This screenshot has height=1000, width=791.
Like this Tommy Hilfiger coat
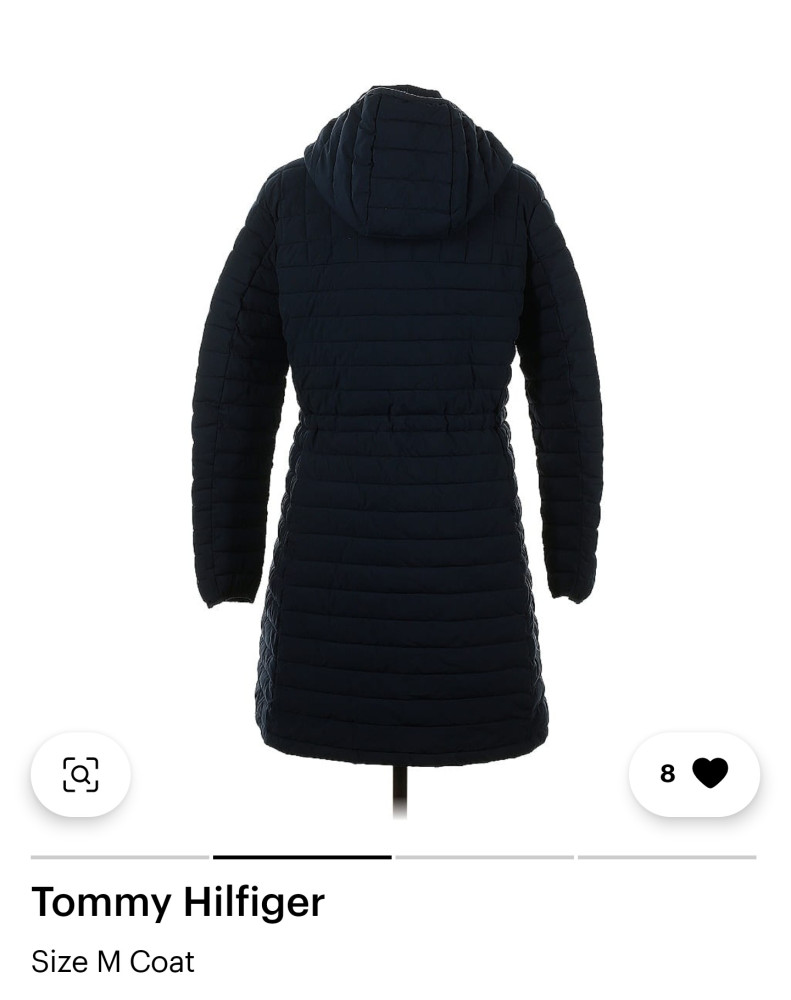(x=709, y=773)
